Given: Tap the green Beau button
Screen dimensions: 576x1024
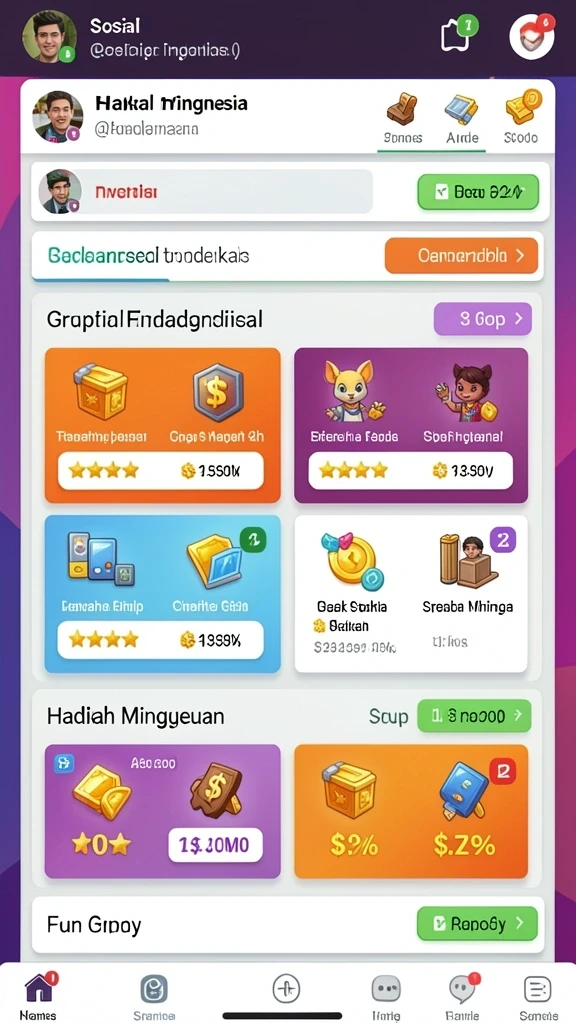Looking at the screenshot, I should tap(478, 192).
